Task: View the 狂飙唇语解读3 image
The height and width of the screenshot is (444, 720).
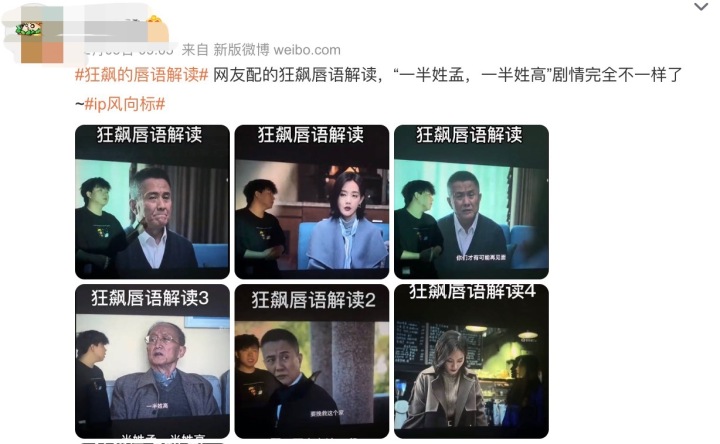Action: [152, 361]
